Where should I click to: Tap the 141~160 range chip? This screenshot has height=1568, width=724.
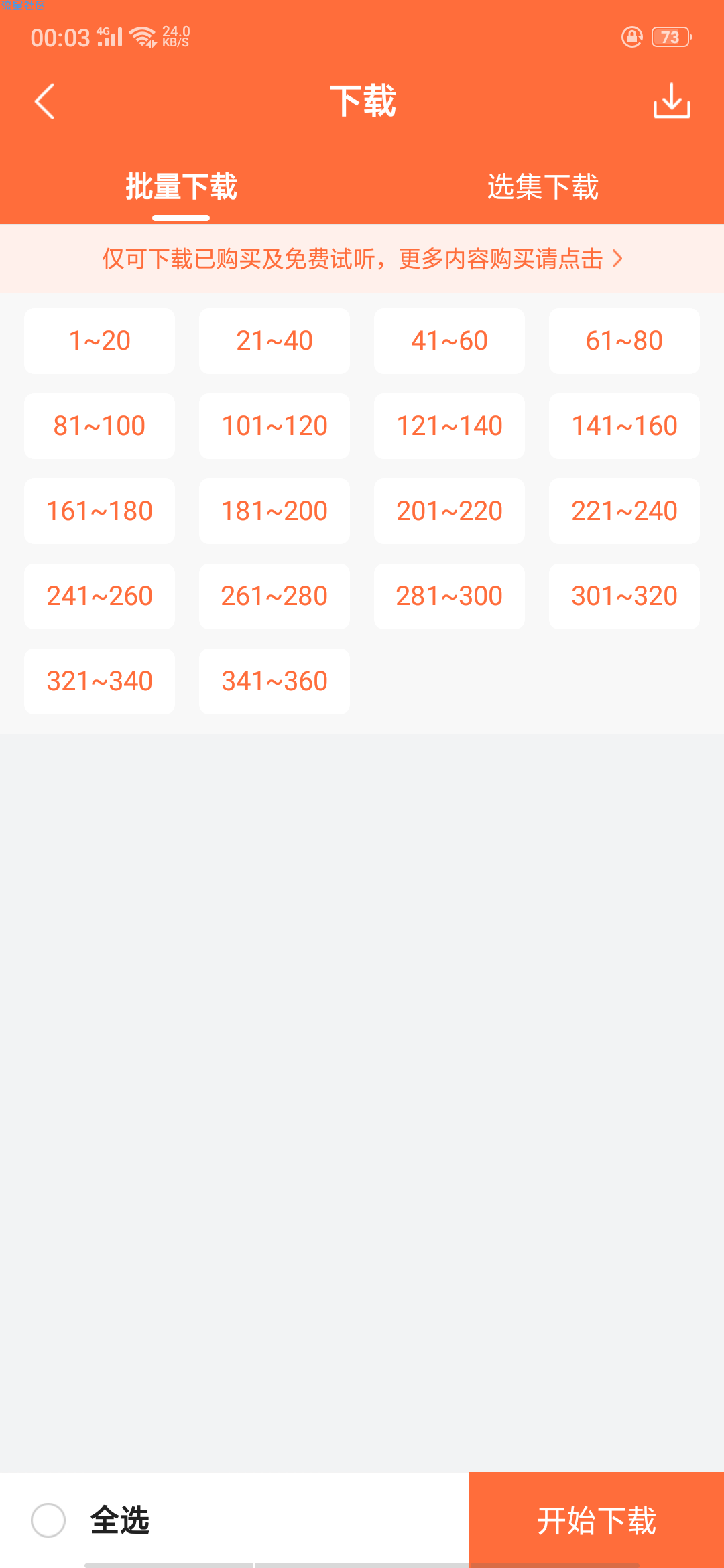[x=624, y=426]
